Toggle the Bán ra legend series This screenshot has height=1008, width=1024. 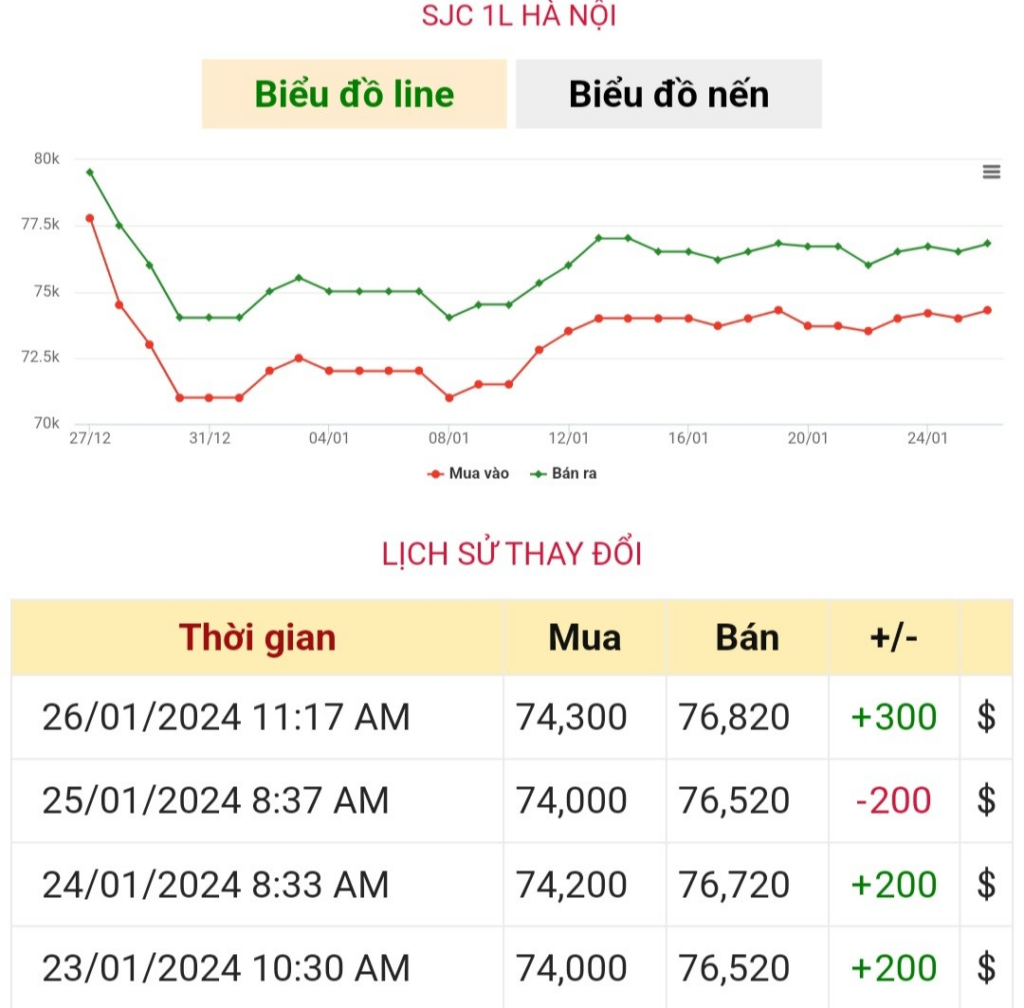coord(564,473)
